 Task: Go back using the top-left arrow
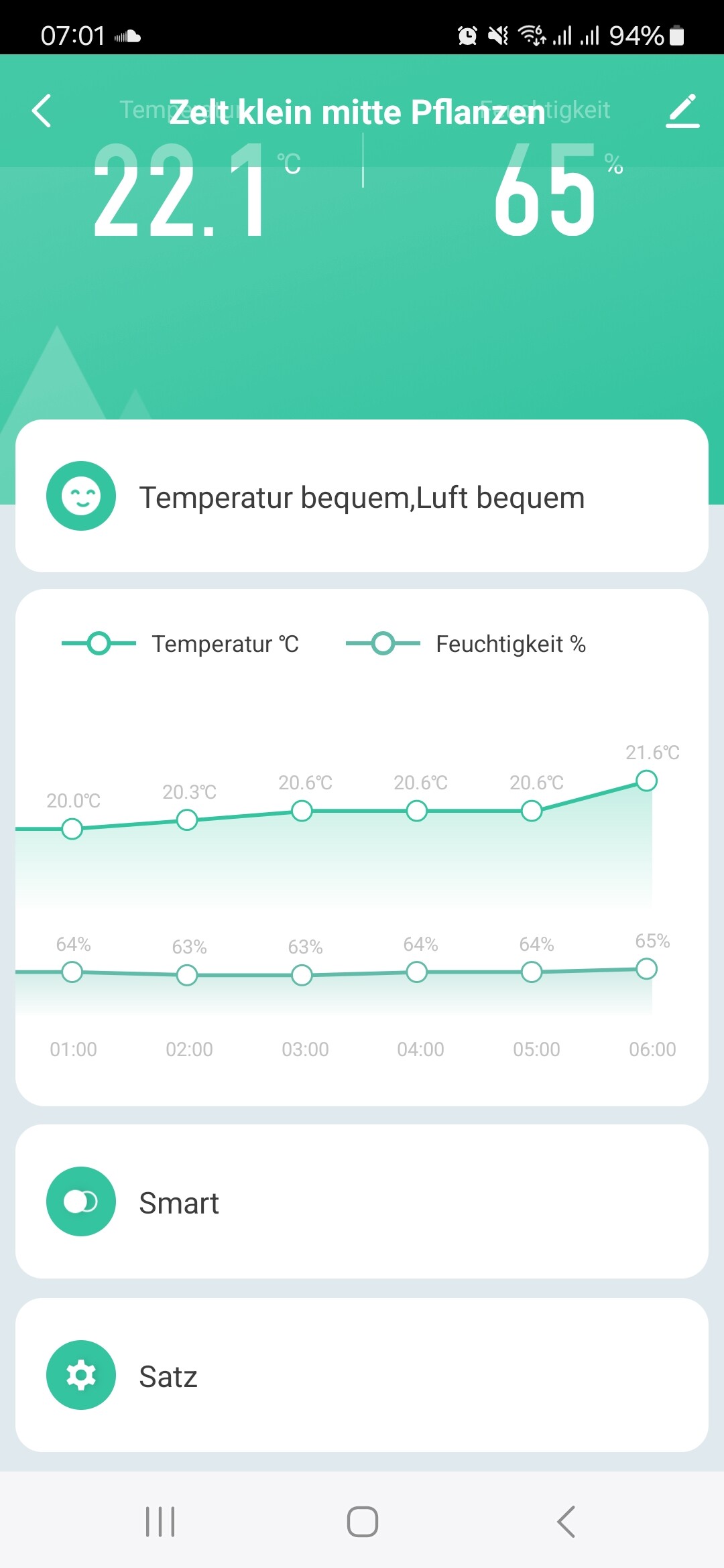click(42, 111)
